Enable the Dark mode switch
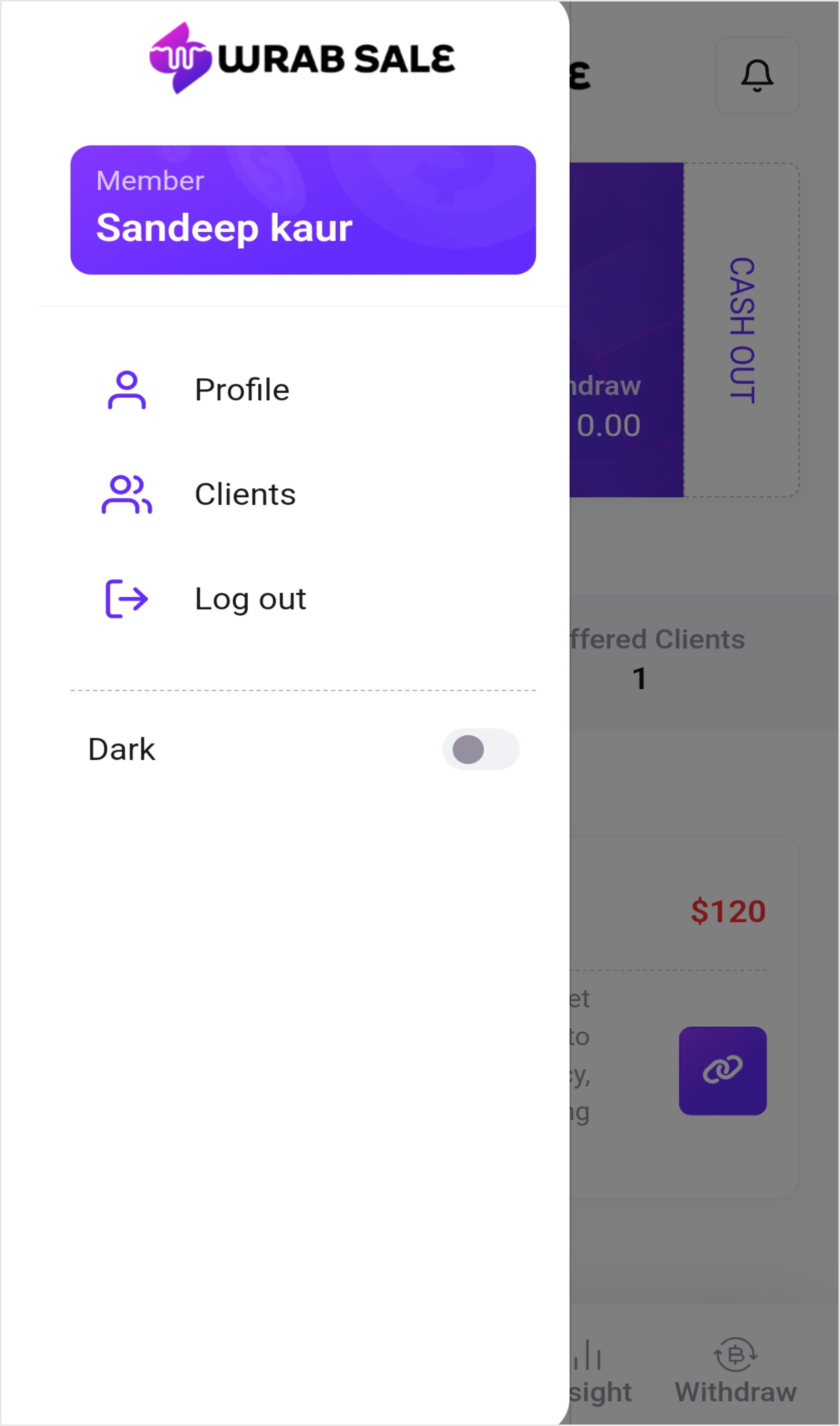Image resolution: width=840 pixels, height=1426 pixels. click(480, 749)
